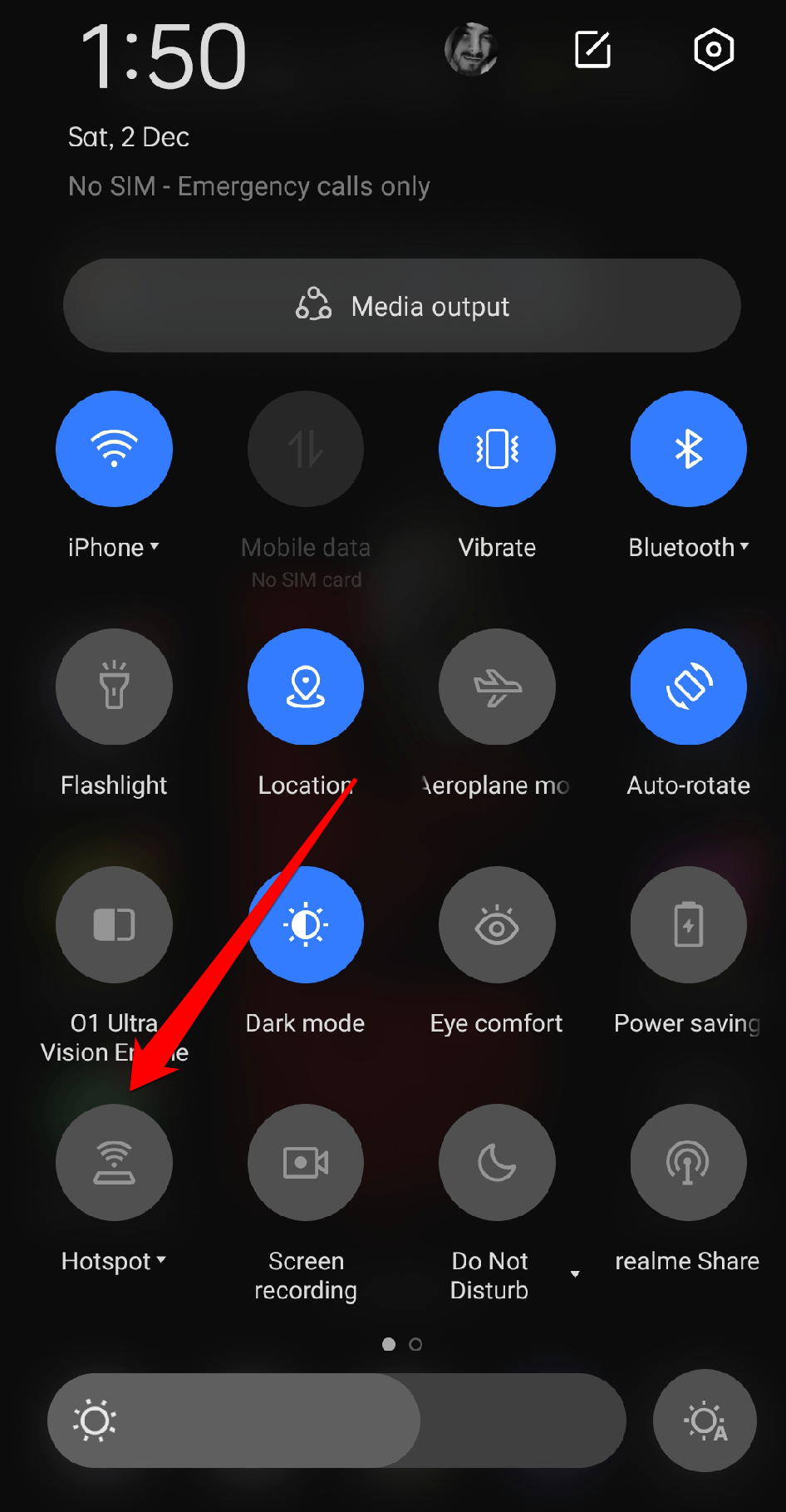
Task: Open the Media output panel
Action: coord(401,306)
